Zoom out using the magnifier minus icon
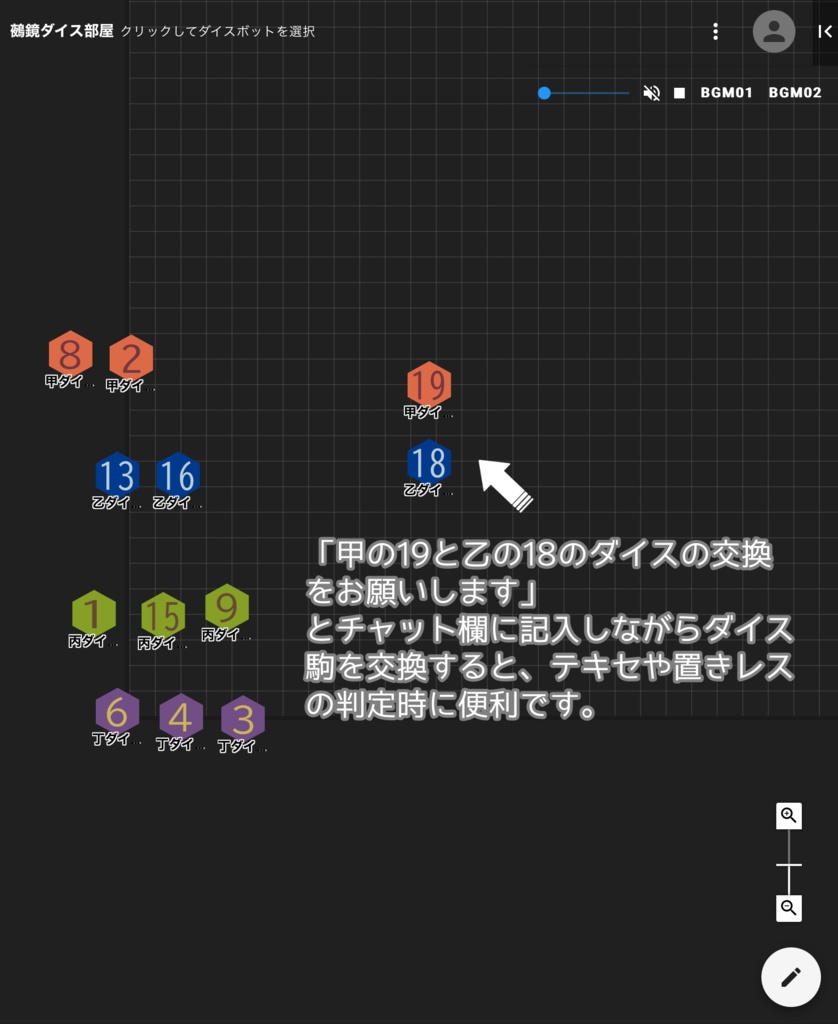 point(788,908)
